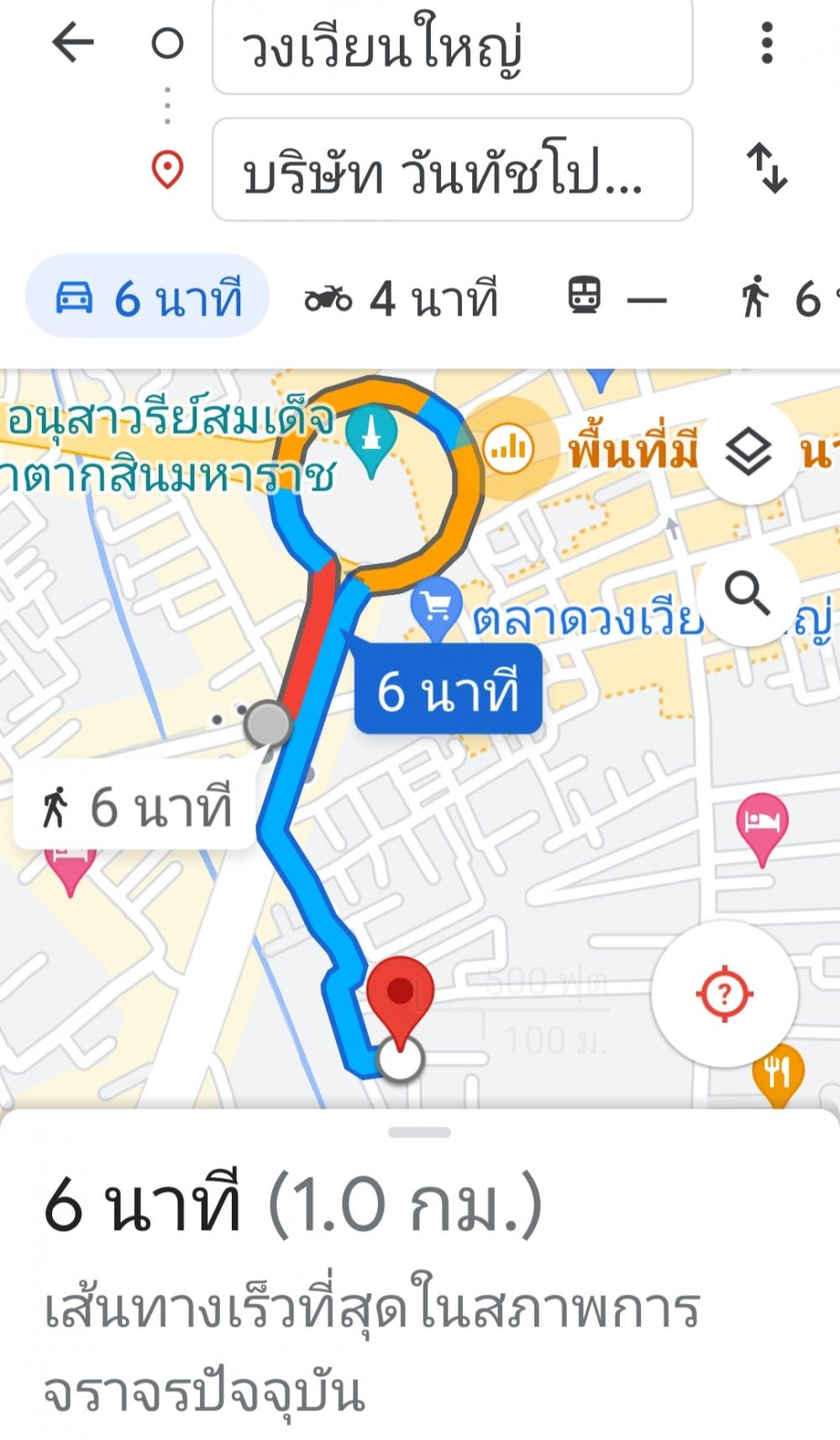
Task: Open the busy area indicator badge
Action: tap(509, 449)
